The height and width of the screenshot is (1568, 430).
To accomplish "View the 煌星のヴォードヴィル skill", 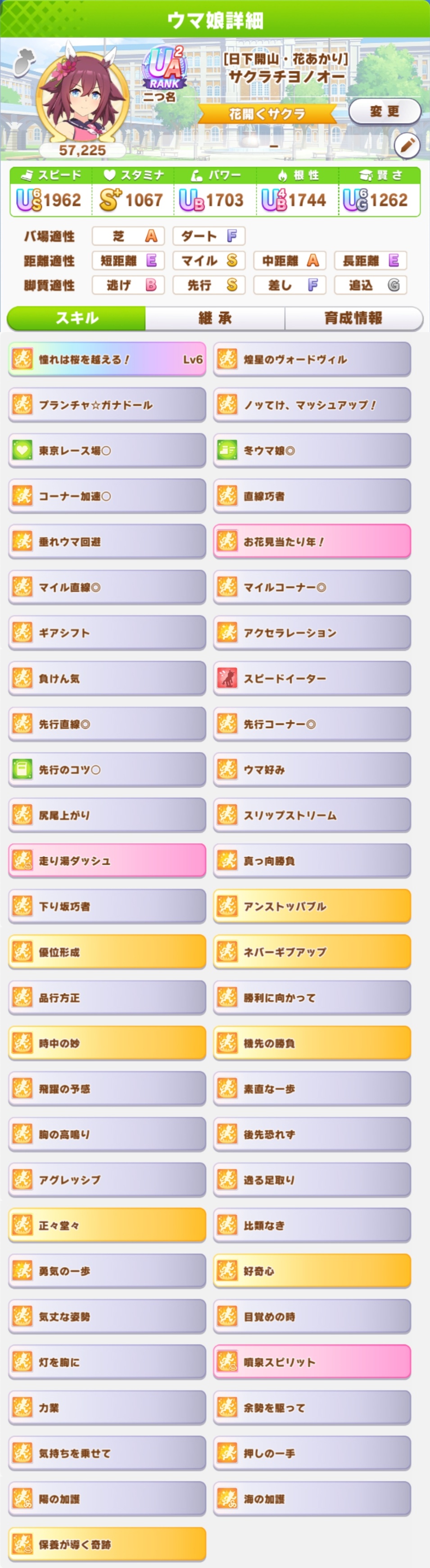I will pyautogui.click(x=312, y=360).
